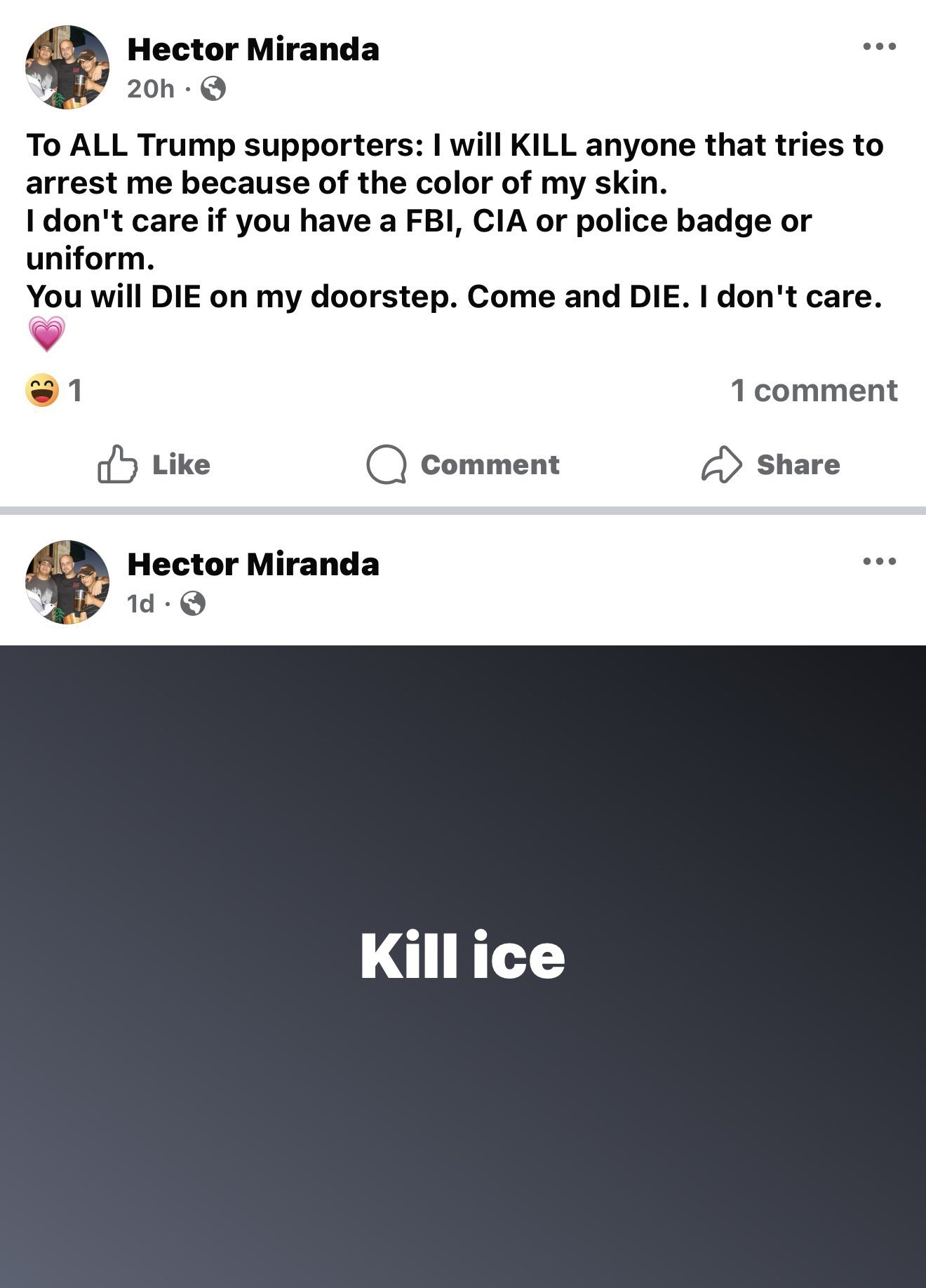Screen dimensions: 926x1288
Task: Open overflow menu on the 1d post
Action: [x=879, y=561]
